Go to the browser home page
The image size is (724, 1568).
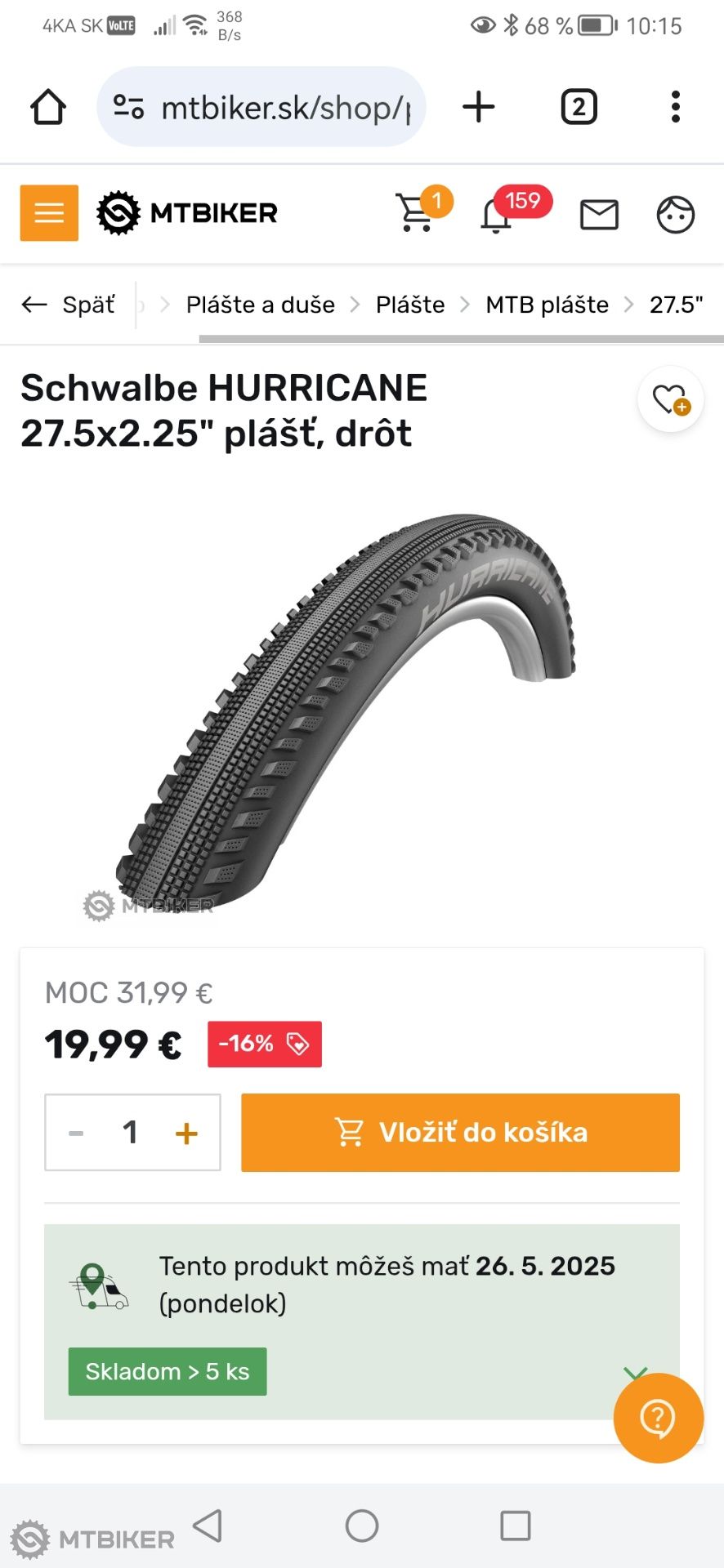coord(48,107)
